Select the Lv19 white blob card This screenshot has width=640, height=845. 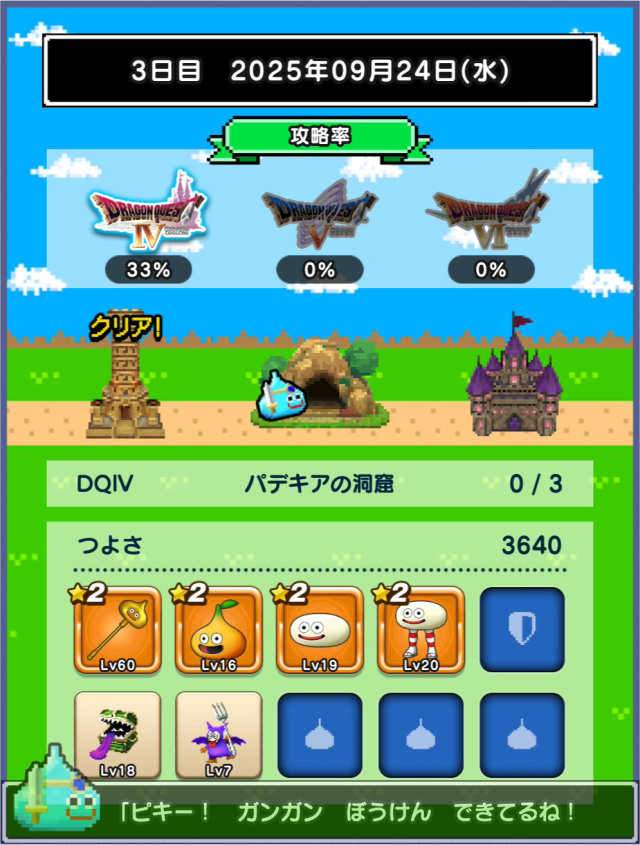320,630
